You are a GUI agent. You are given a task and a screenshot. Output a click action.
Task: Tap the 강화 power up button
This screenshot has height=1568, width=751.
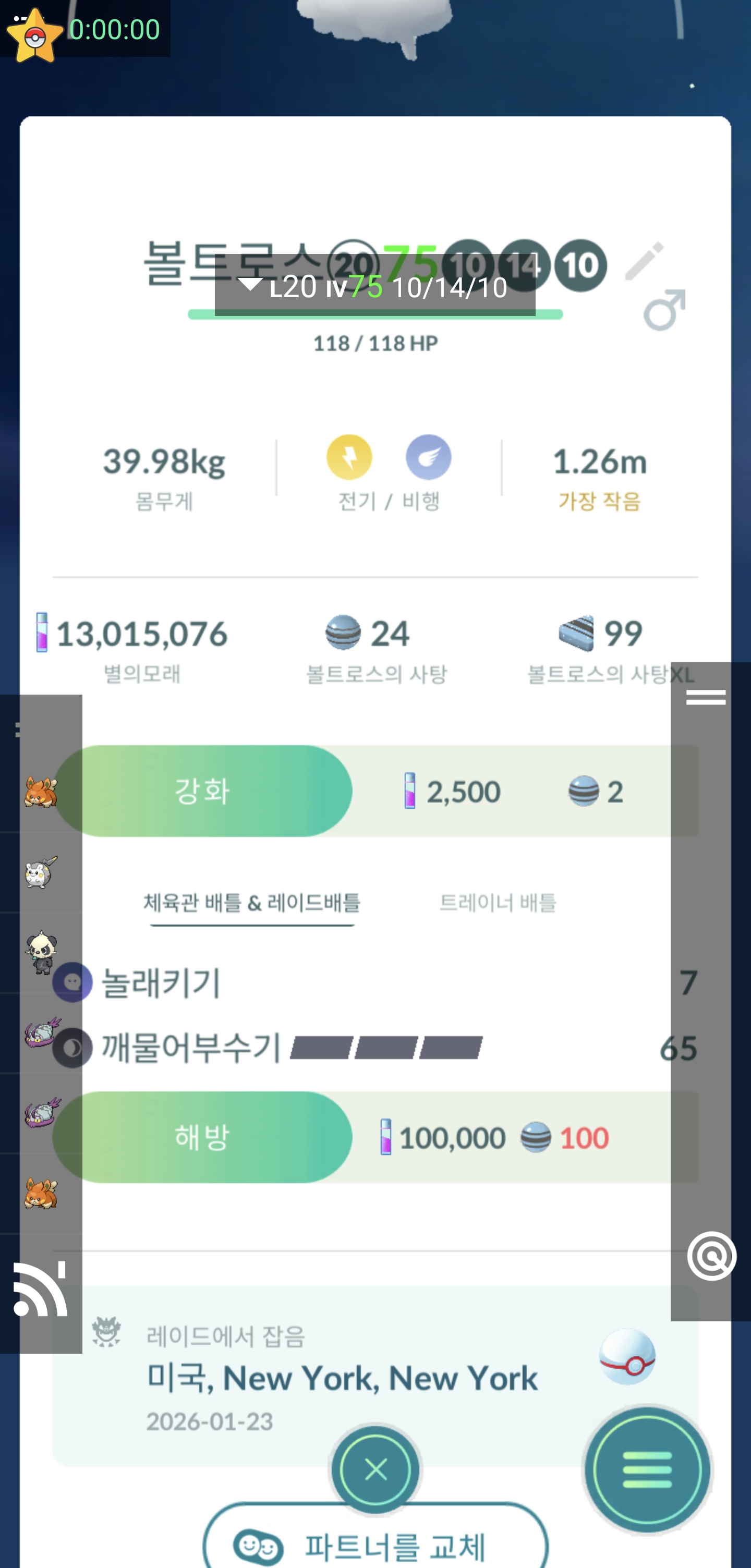(203, 791)
